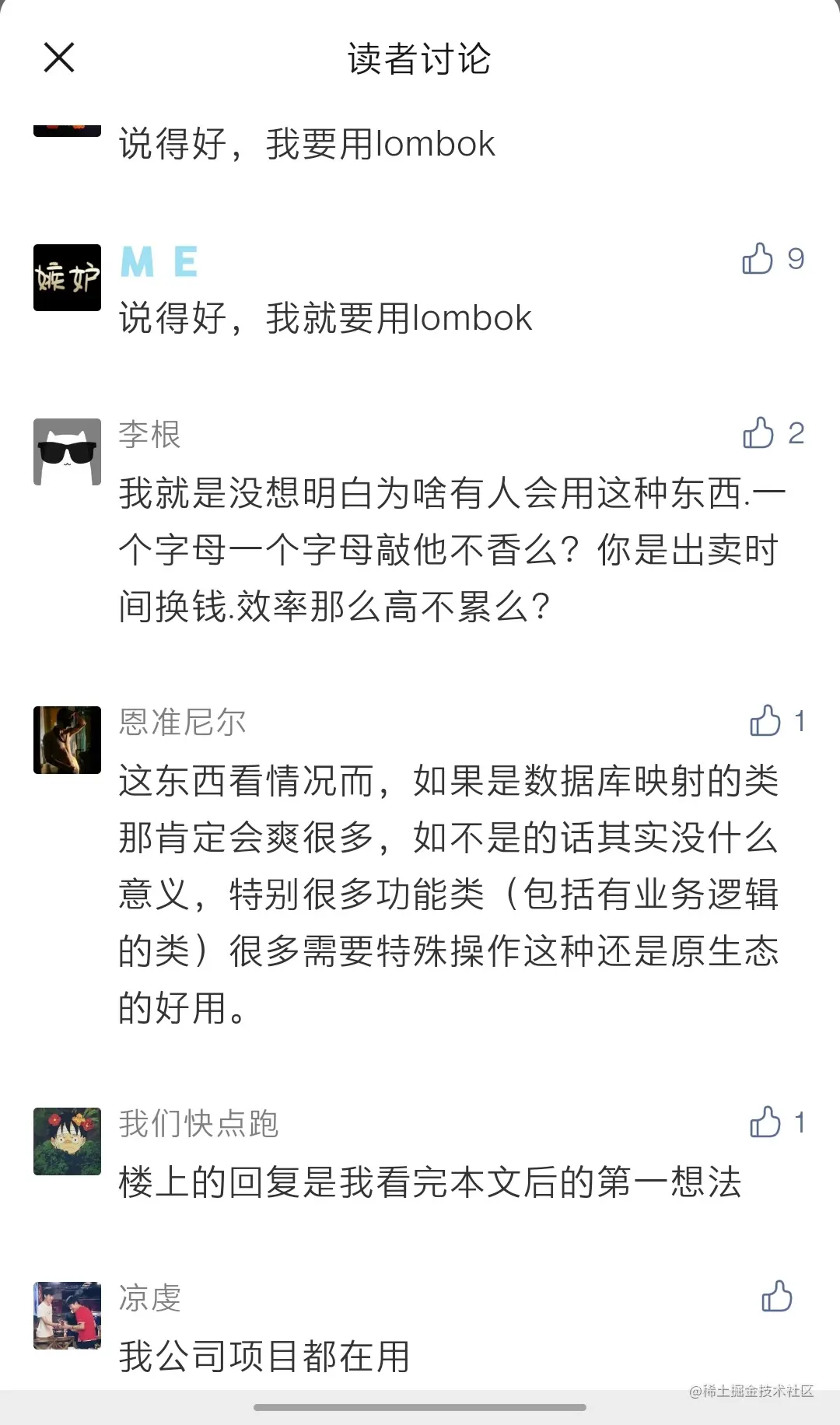Like the comment from 我们快点跑

[765, 1122]
